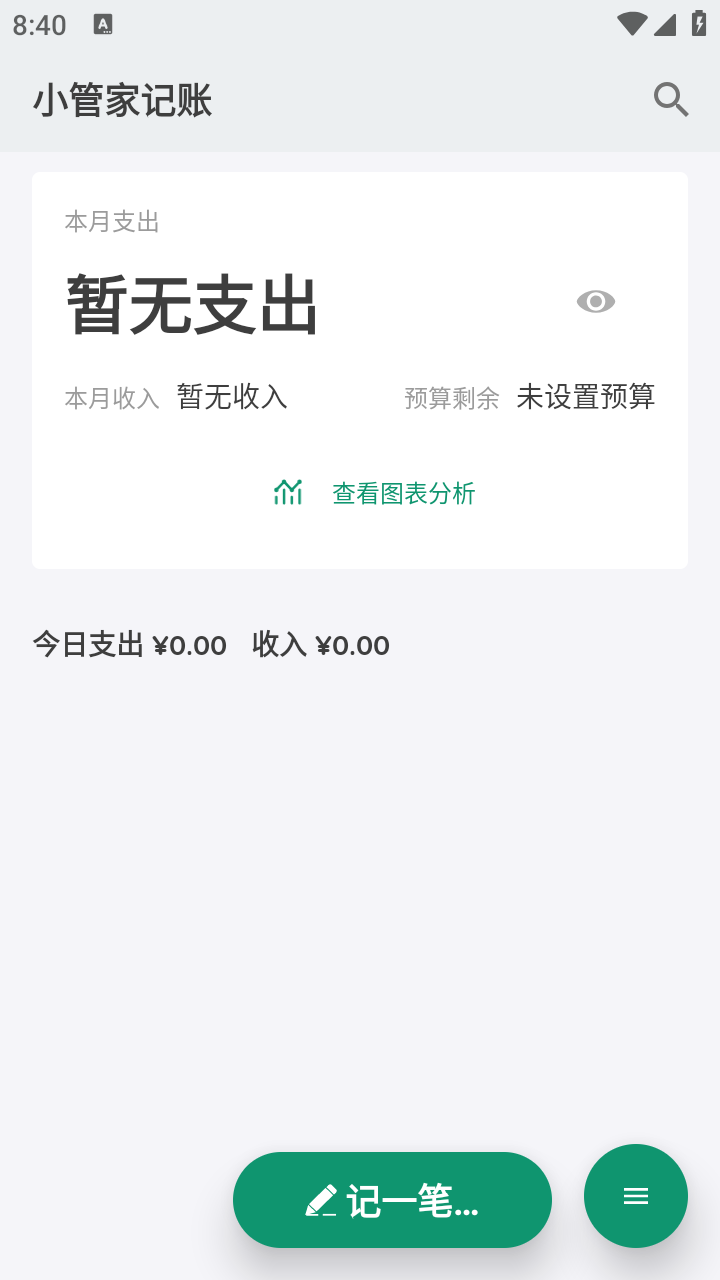This screenshot has width=720, height=1280.
Task: Click the keyboard indicator icon near the clock
Action: coord(103,24)
